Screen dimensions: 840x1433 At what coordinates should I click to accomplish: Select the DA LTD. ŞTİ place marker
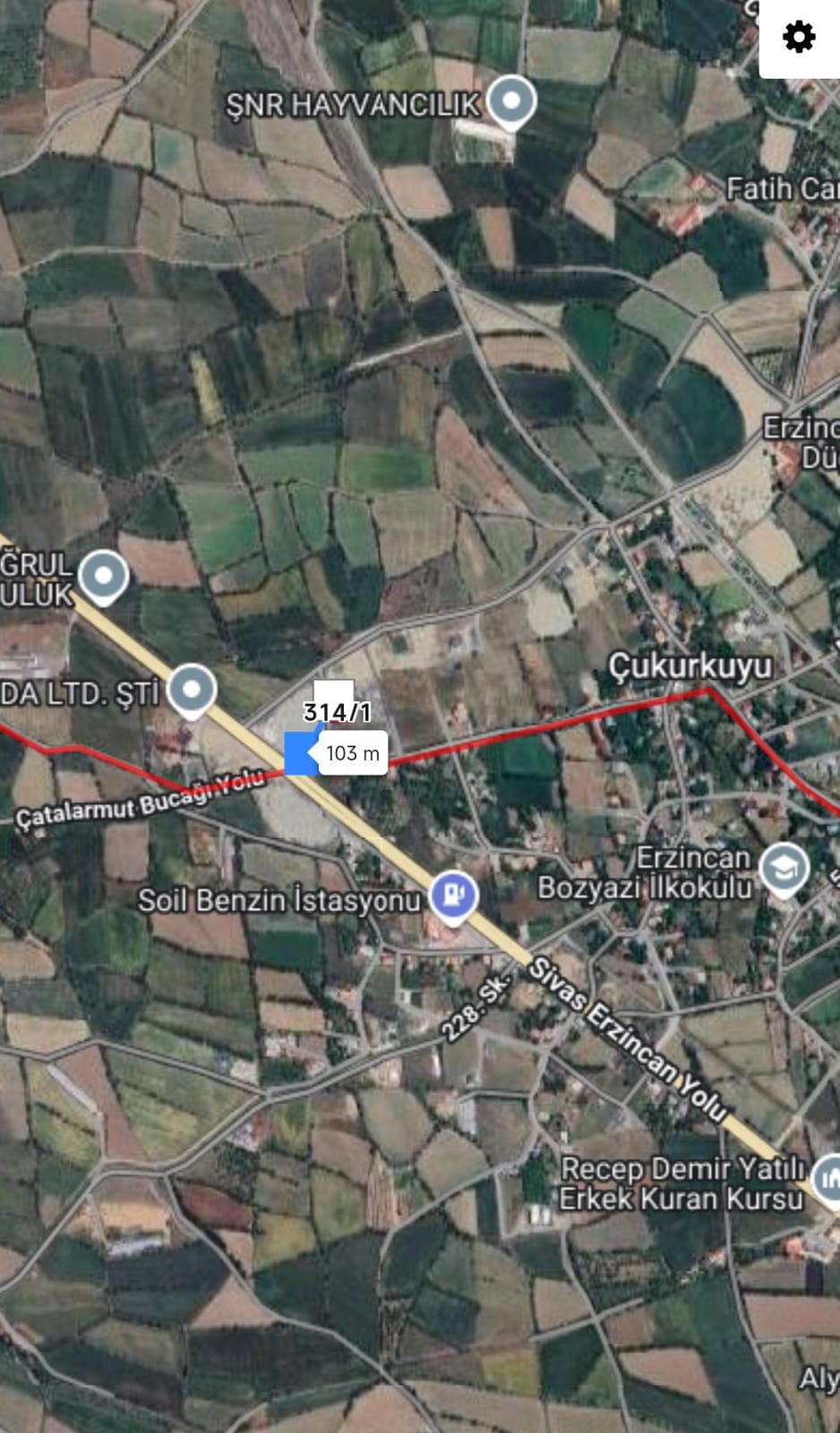tap(192, 689)
